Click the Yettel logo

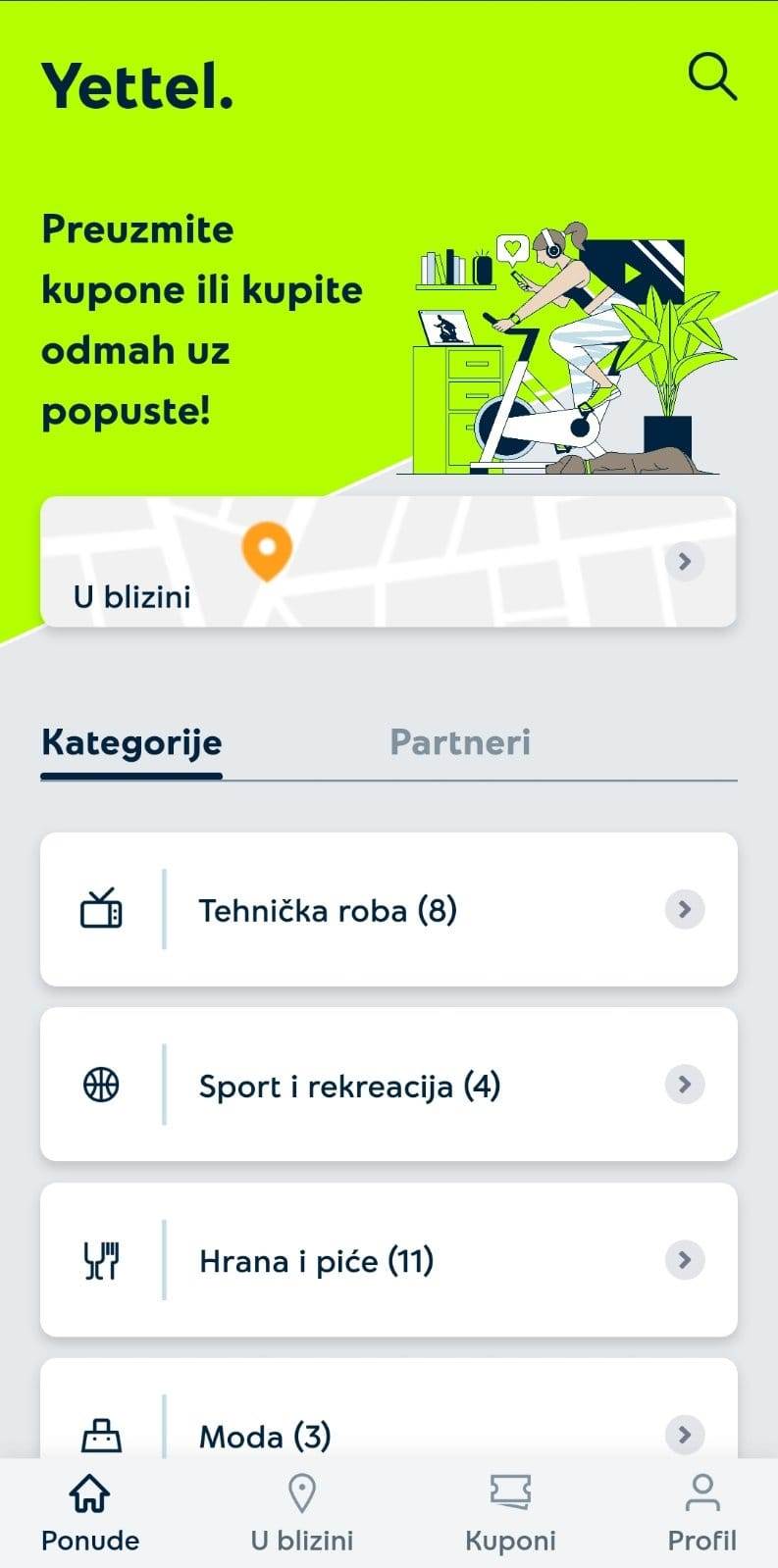pos(135,86)
